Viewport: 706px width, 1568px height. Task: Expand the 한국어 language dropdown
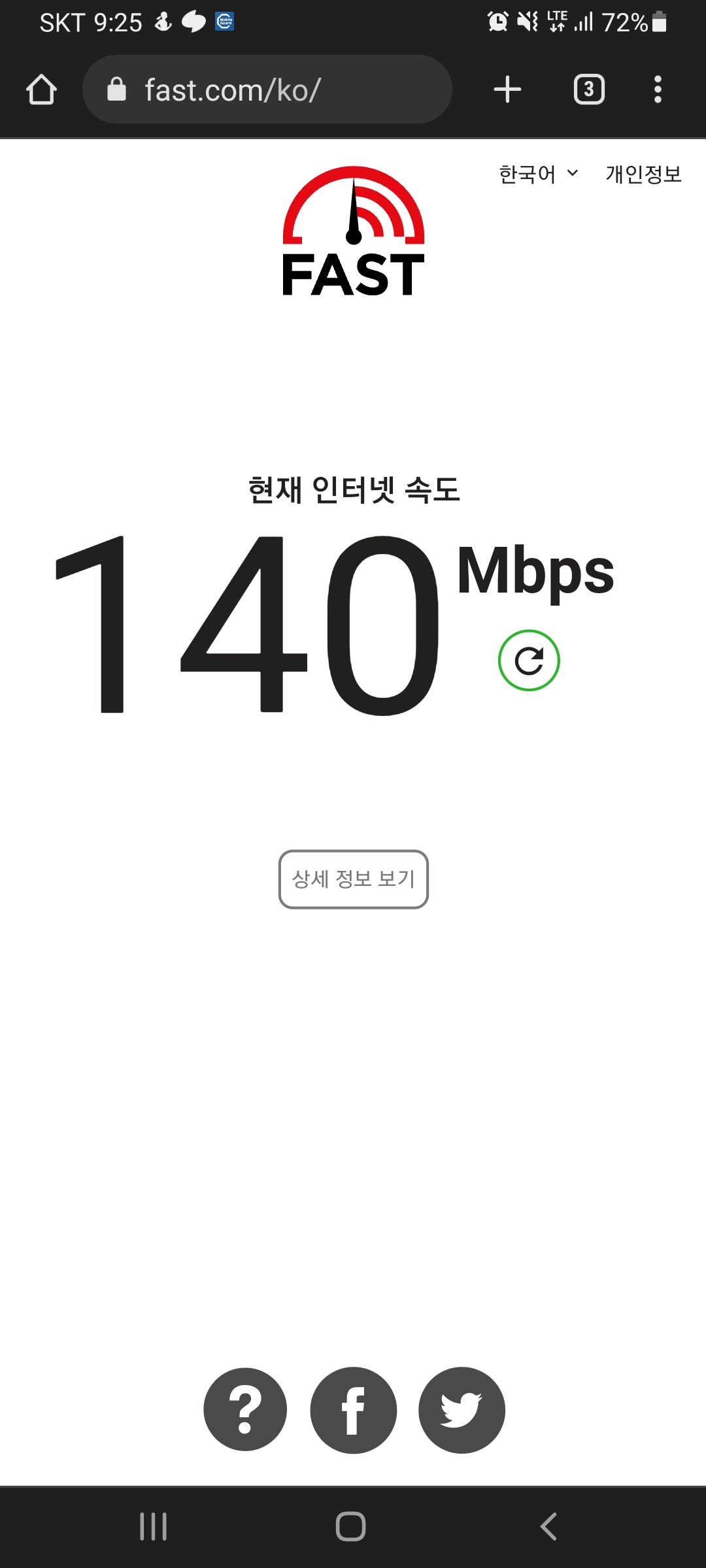click(x=538, y=174)
